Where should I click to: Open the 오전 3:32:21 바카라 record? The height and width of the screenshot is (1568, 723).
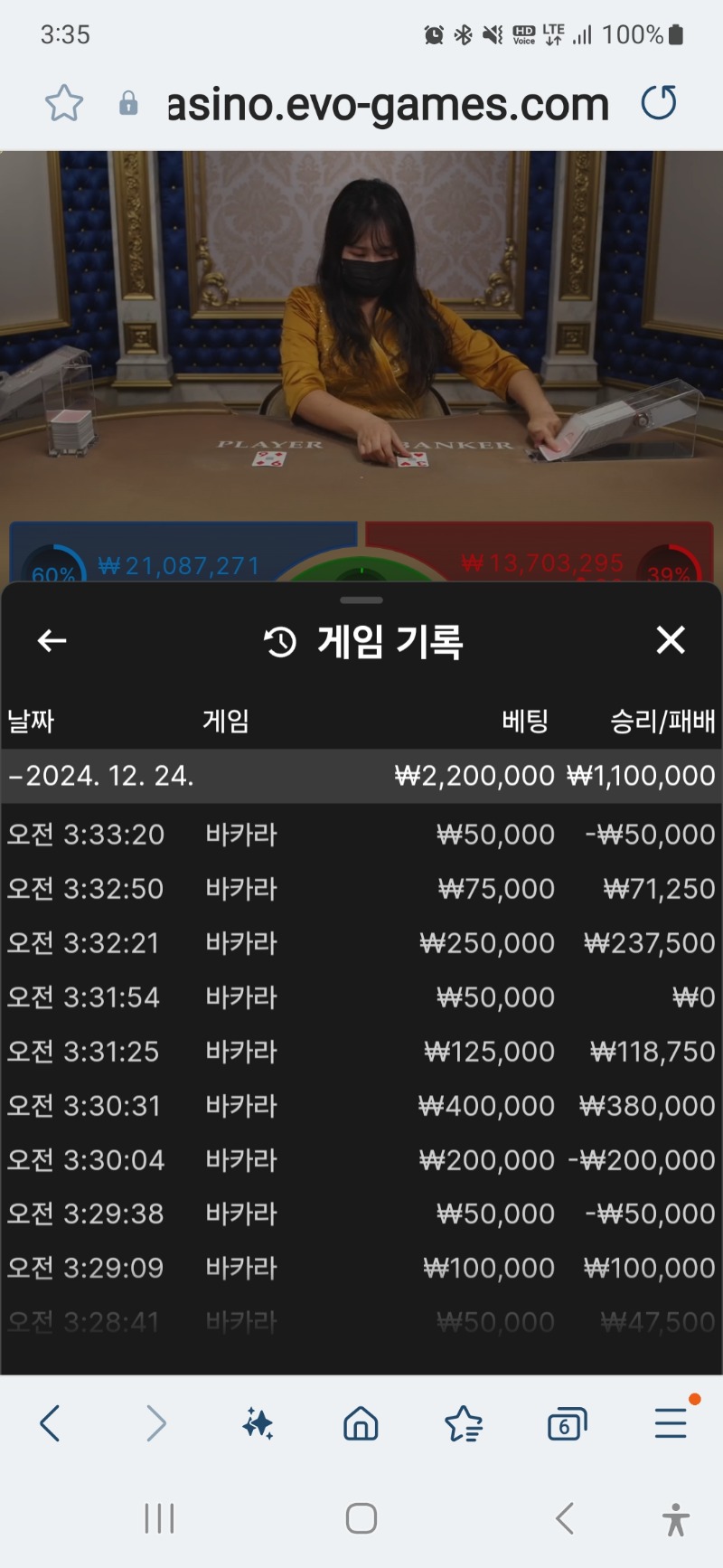[x=361, y=942]
